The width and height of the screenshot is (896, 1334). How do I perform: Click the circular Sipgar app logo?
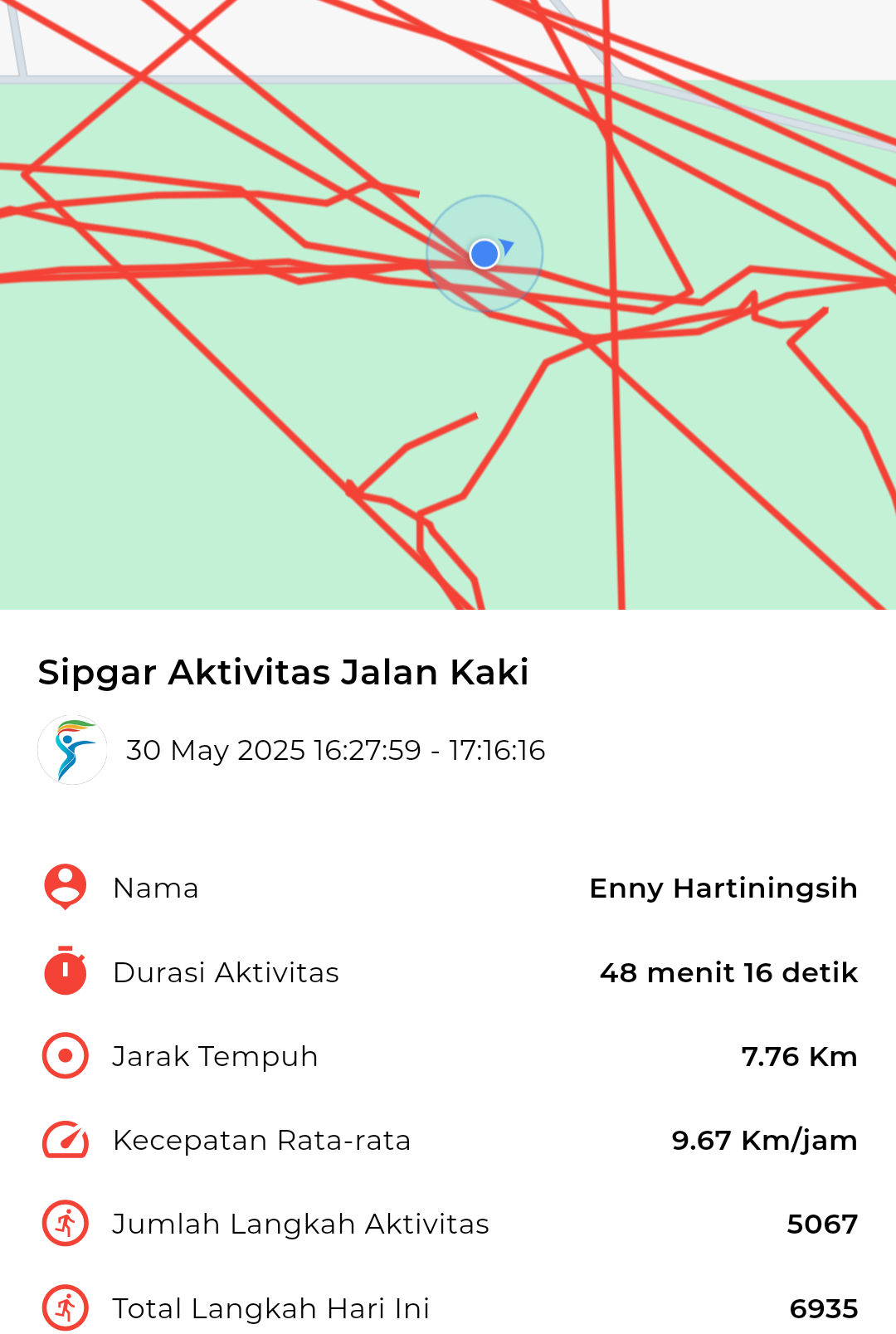point(72,749)
